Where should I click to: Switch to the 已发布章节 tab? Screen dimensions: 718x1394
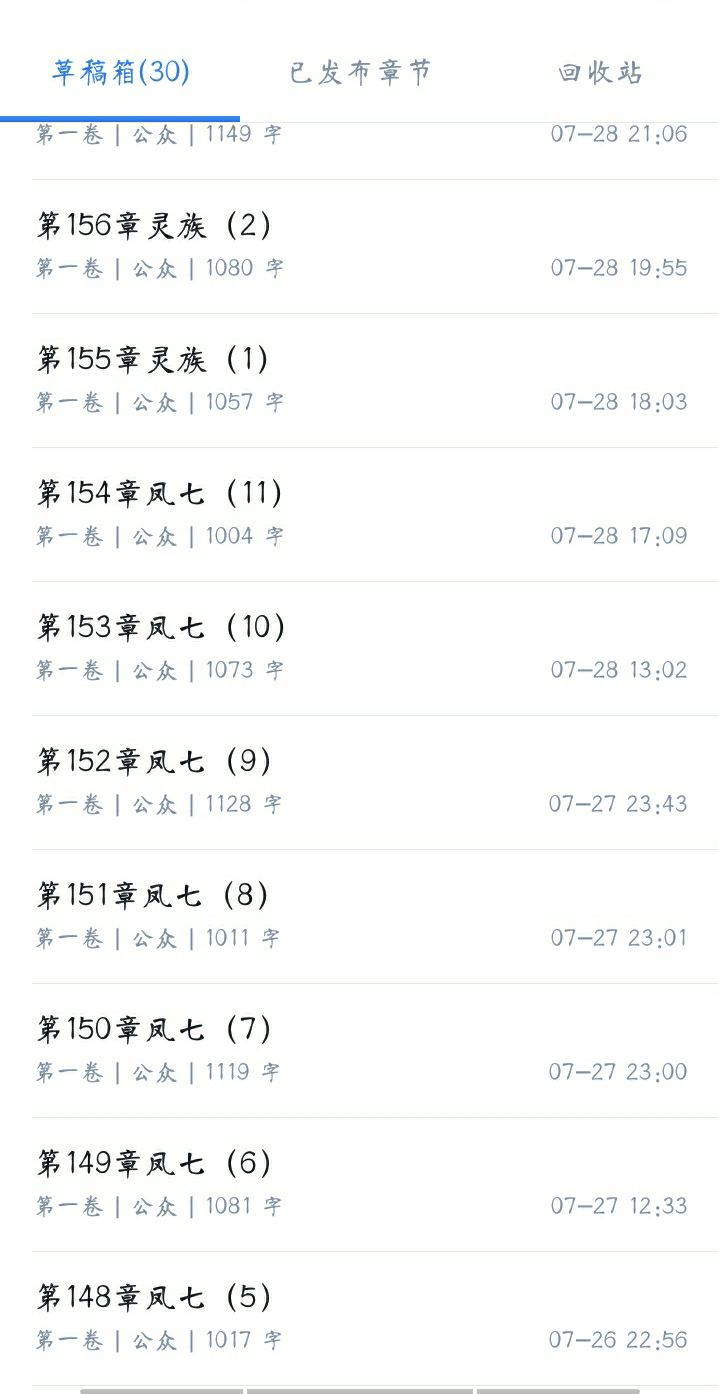360,73
